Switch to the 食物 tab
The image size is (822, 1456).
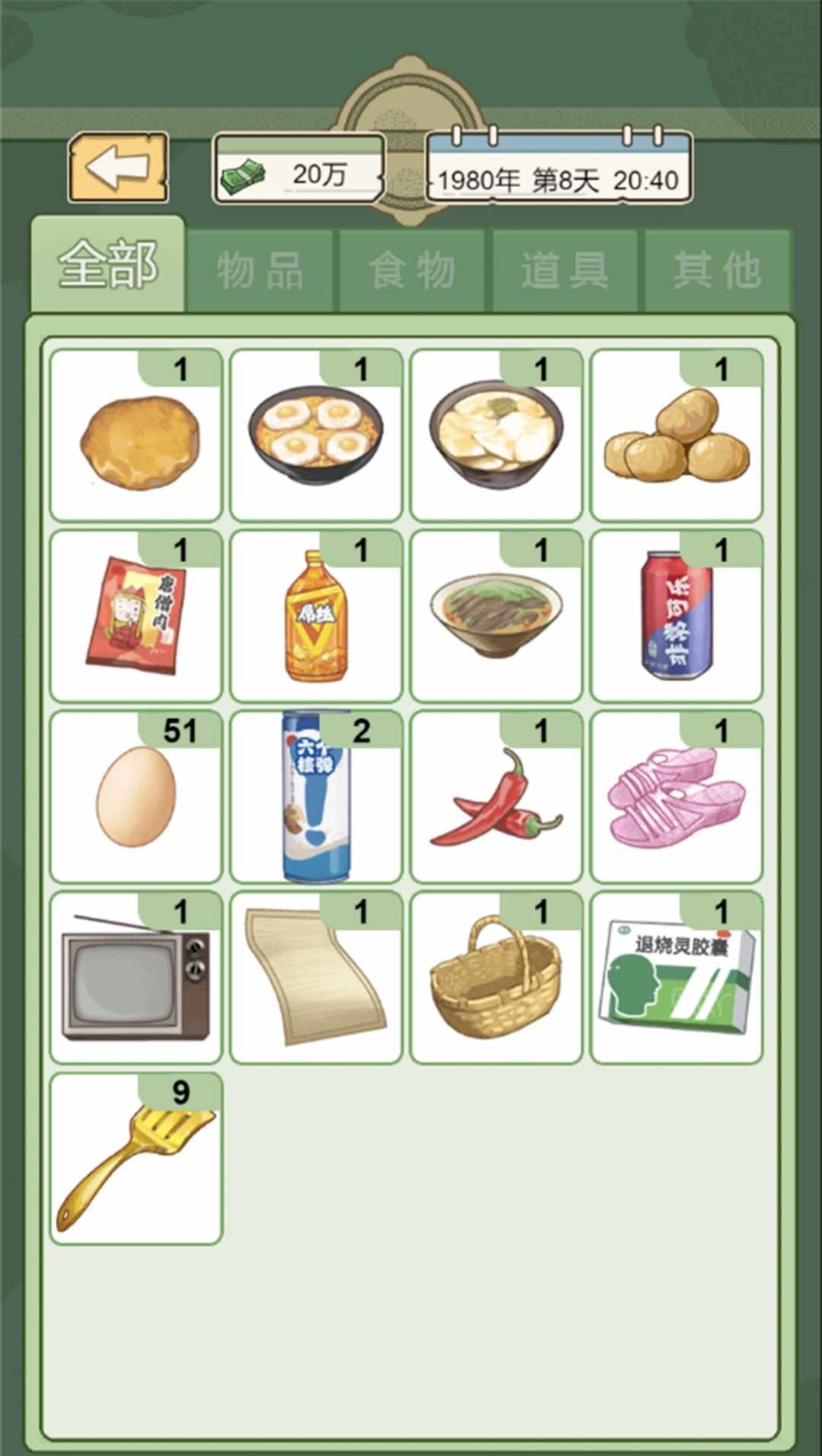(x=412, y=270)
